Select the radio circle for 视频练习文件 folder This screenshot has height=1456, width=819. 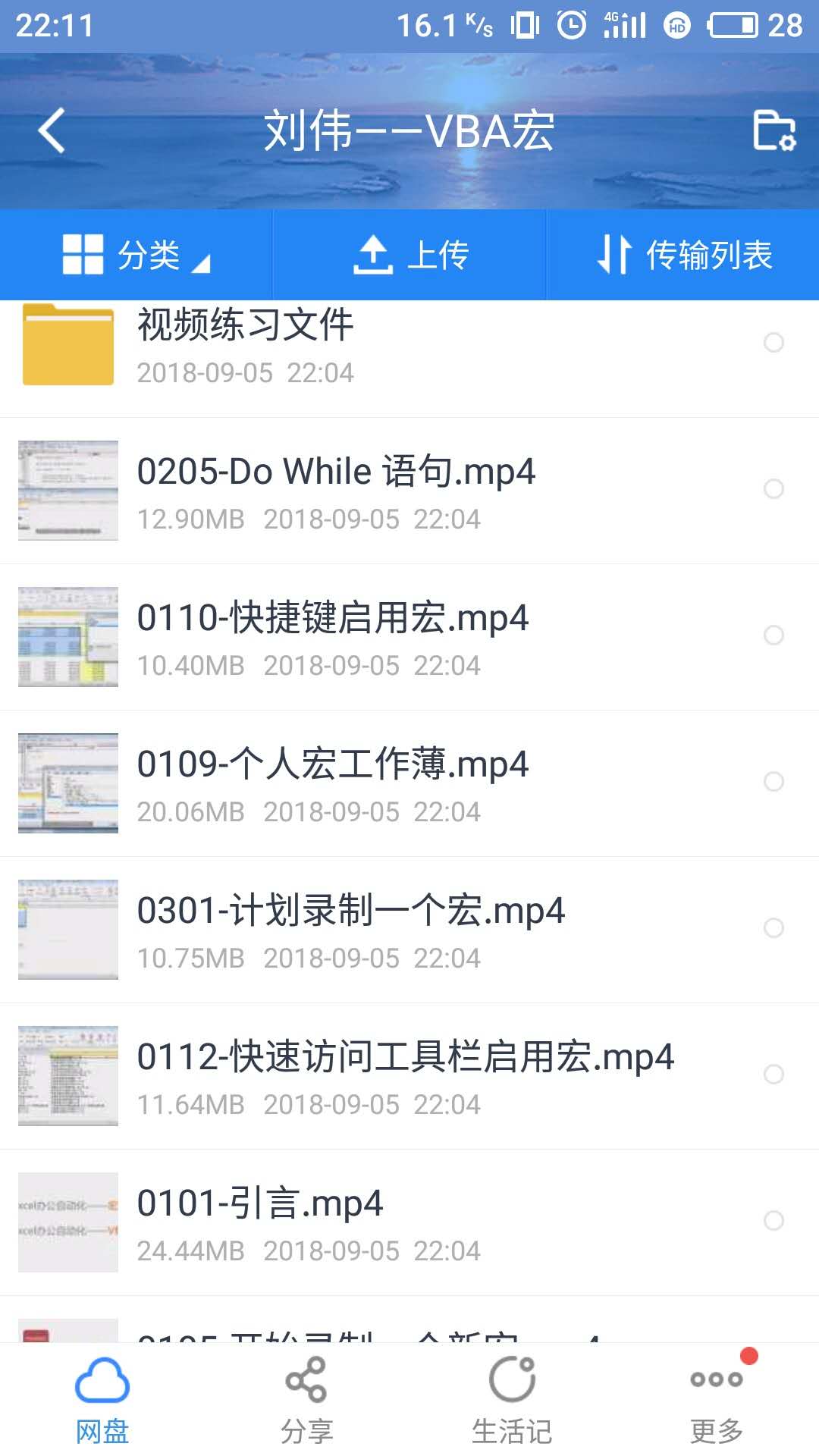click(x=773, y=343)
